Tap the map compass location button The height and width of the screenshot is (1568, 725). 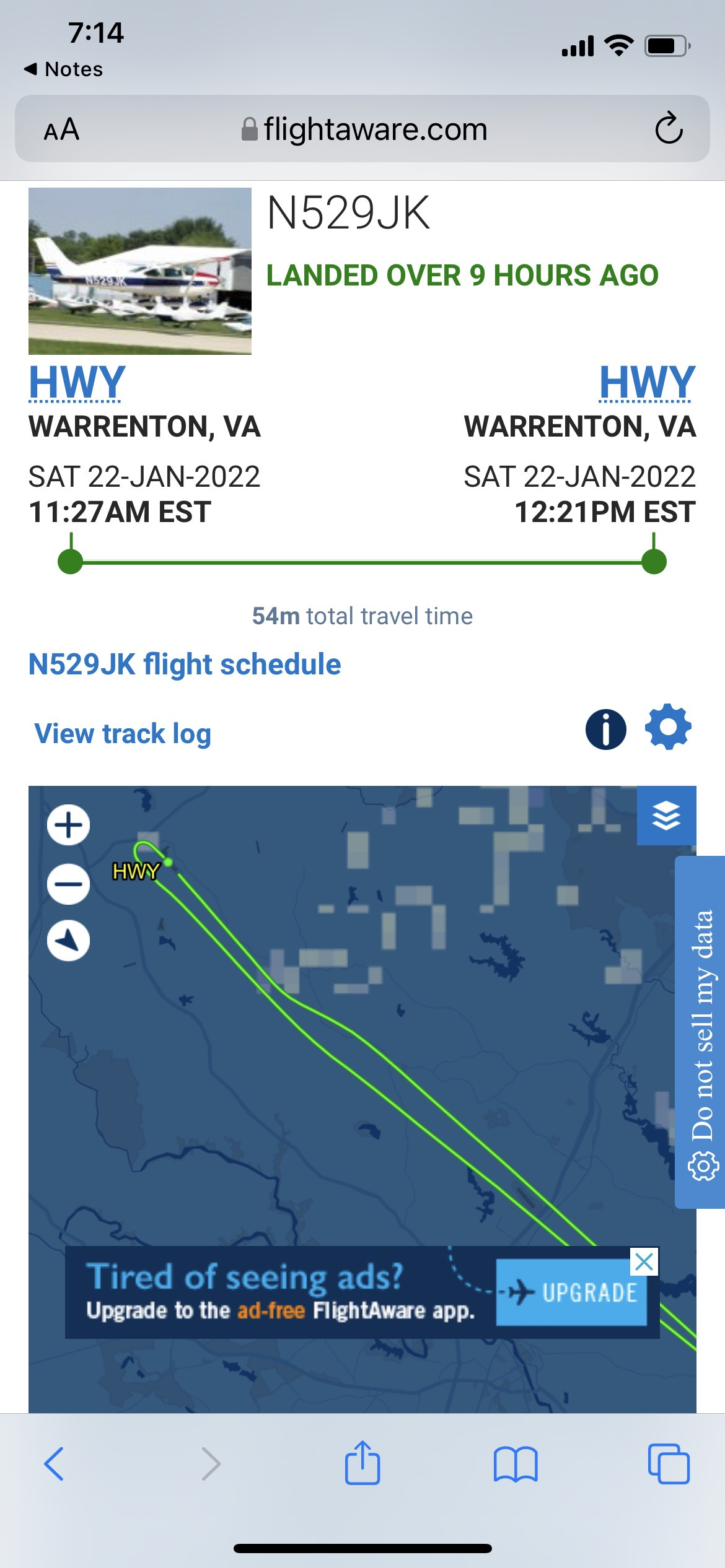pos(69,941)
